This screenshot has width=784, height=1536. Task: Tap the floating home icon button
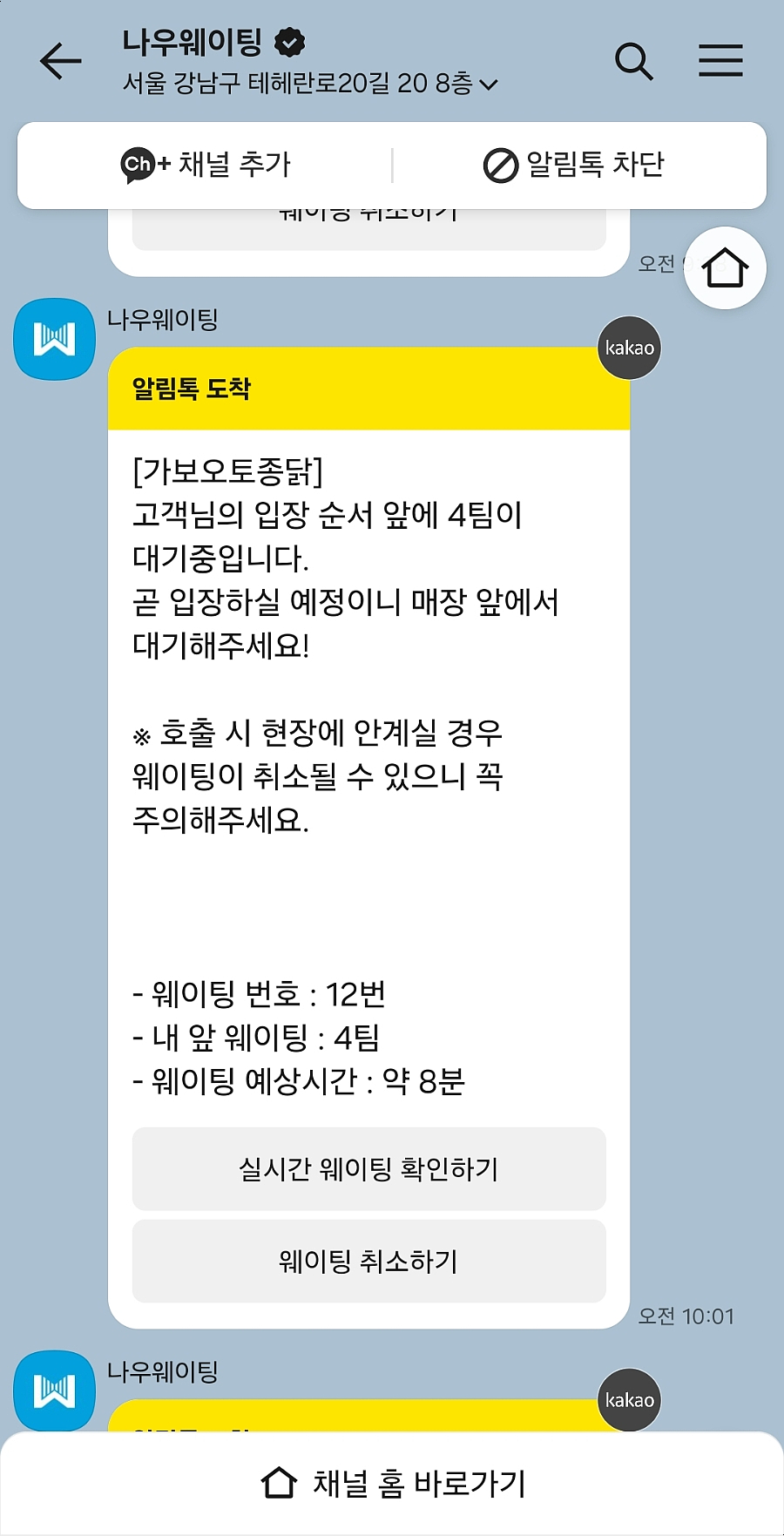[x=725, y=268]
